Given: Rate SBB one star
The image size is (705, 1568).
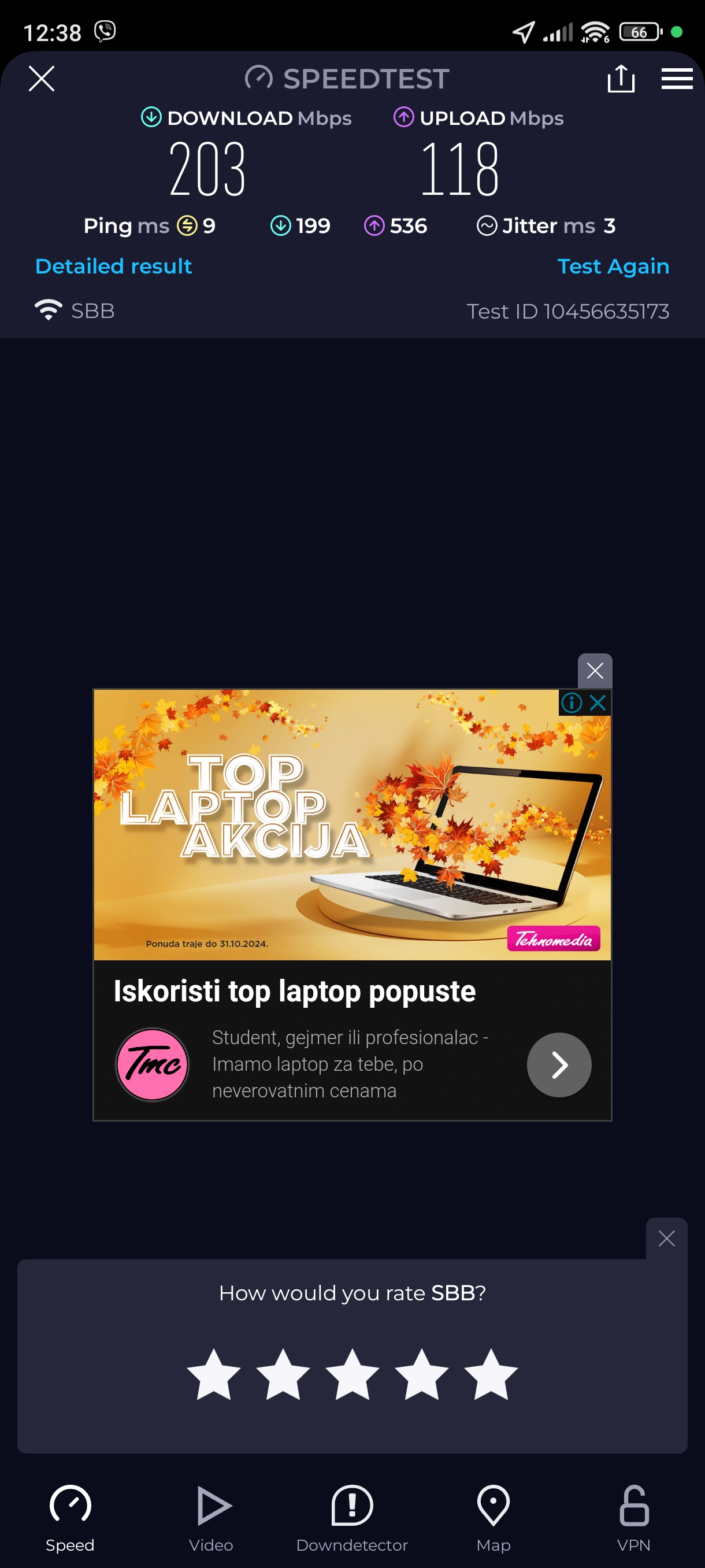Looking at the screenshot, I should tap(213, 1375).
